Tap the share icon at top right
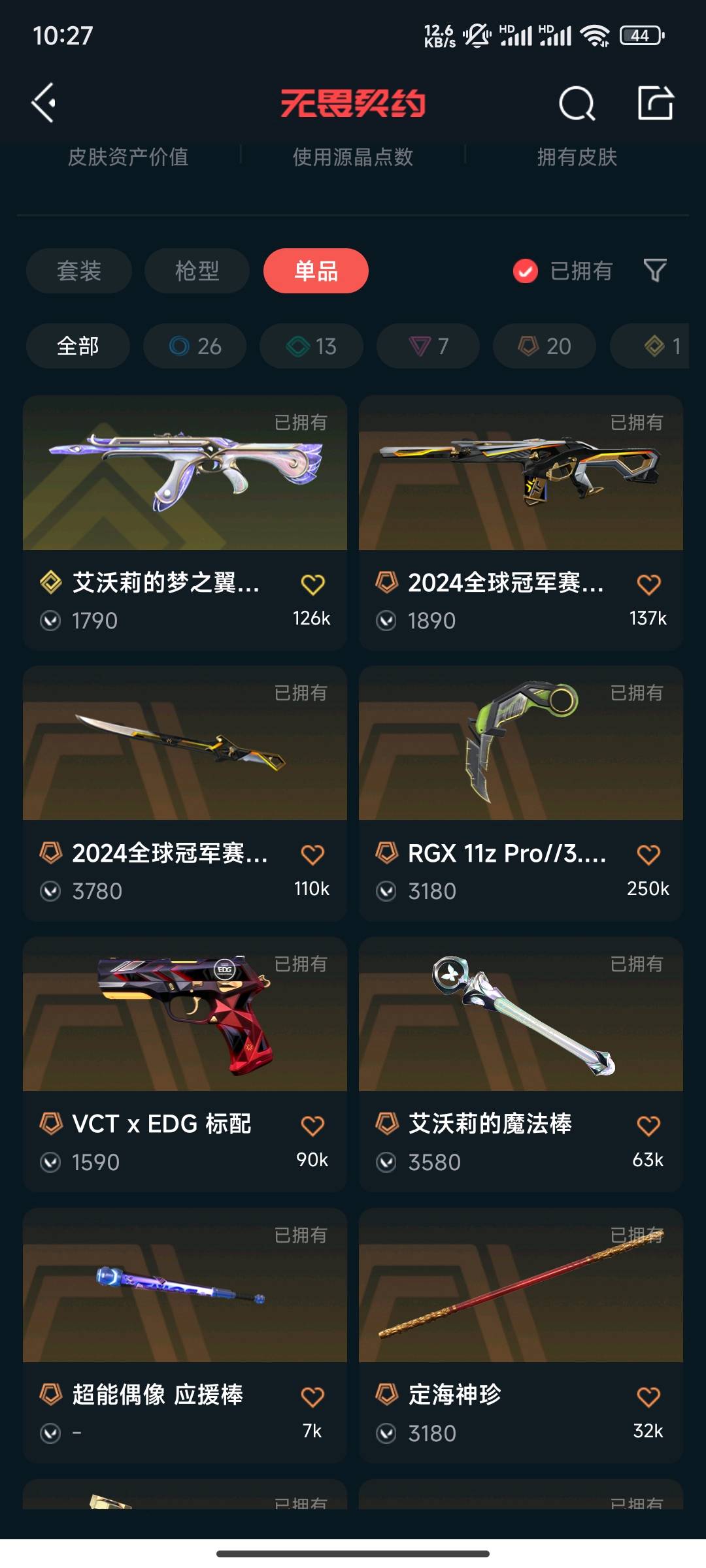 point(656,103)
